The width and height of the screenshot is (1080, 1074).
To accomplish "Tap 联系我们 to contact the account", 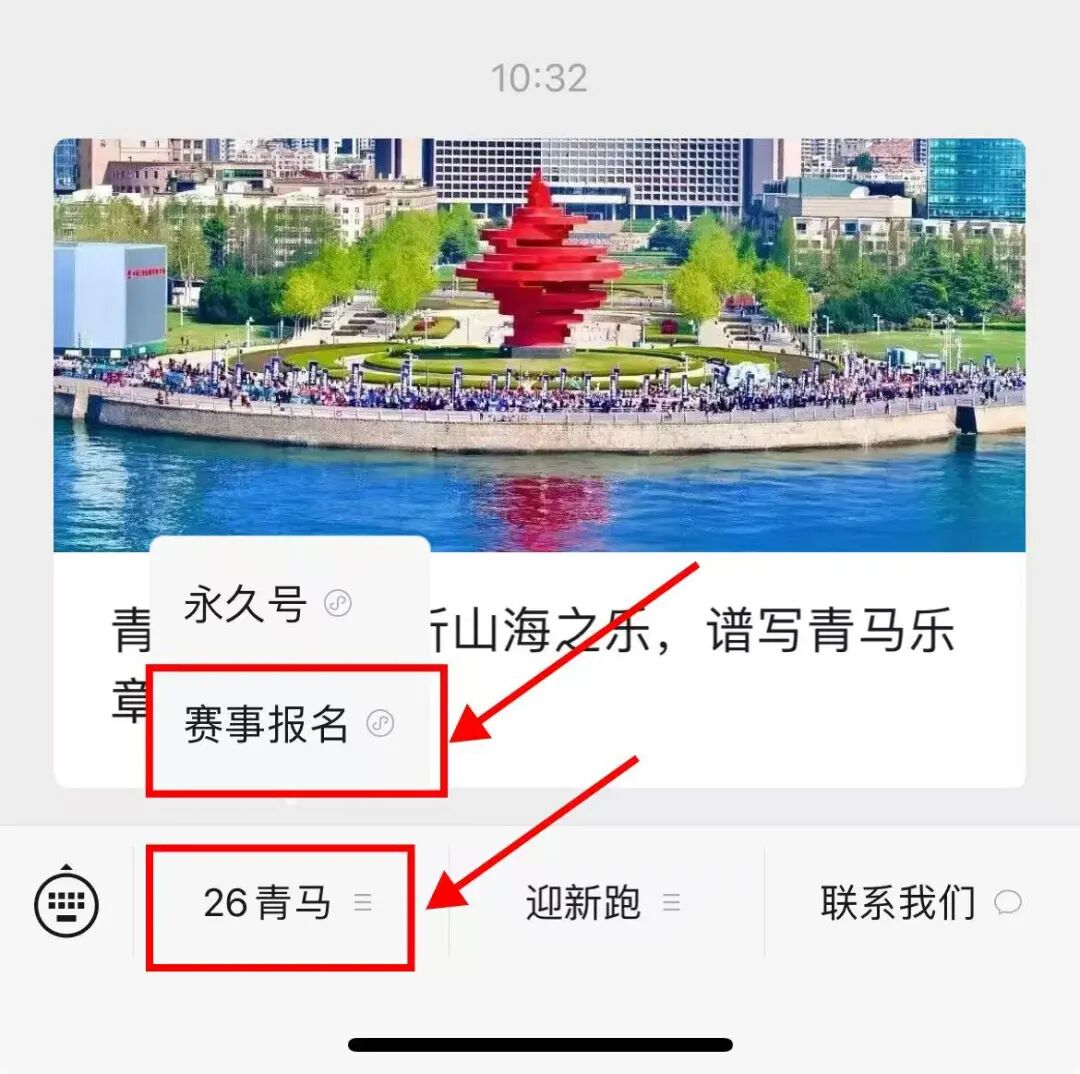I will click(x=920, y=904).
